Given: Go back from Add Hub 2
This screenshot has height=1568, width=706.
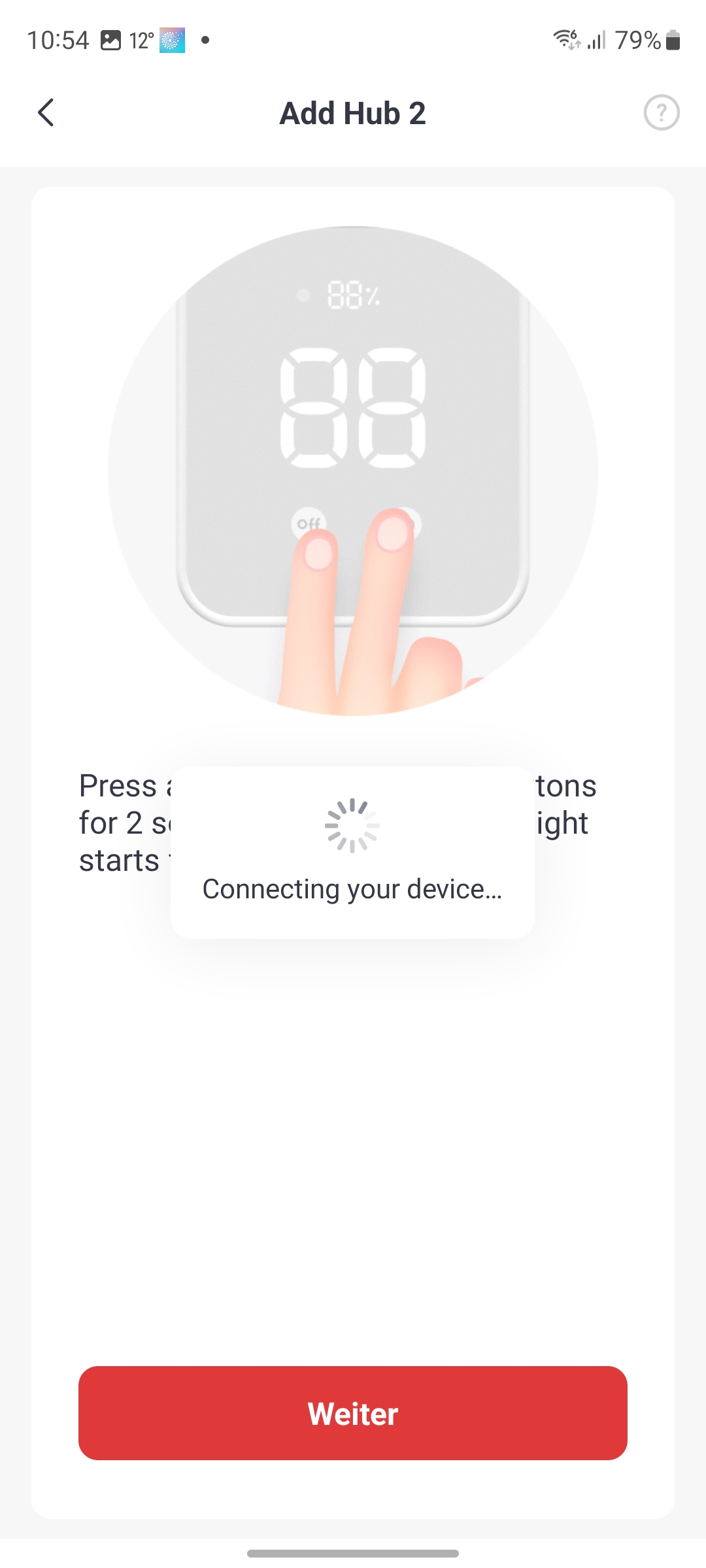Looking at the screenshot, I should (x=46, y=112).
